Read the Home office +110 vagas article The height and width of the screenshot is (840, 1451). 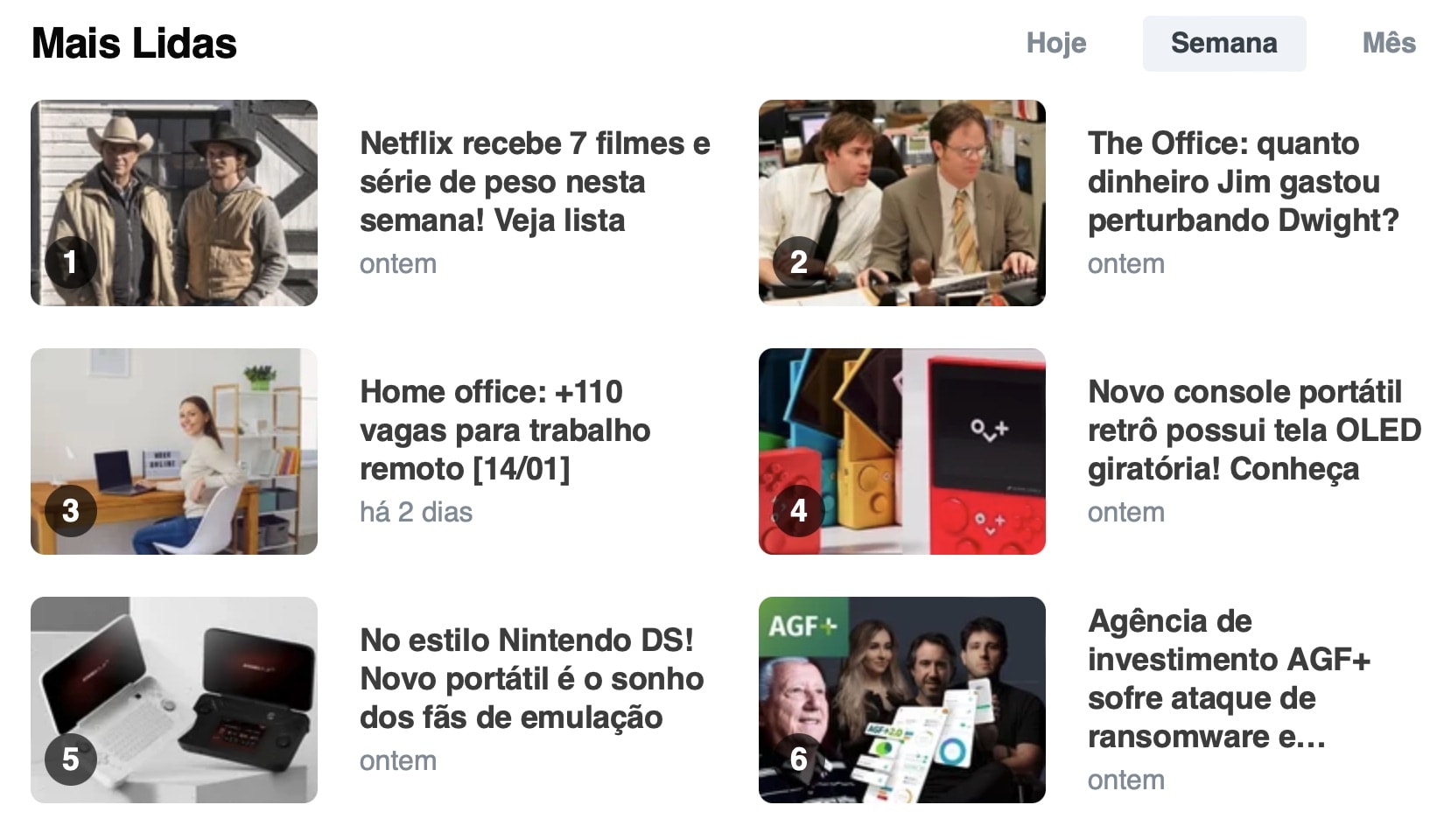click(x=505, y=430)
